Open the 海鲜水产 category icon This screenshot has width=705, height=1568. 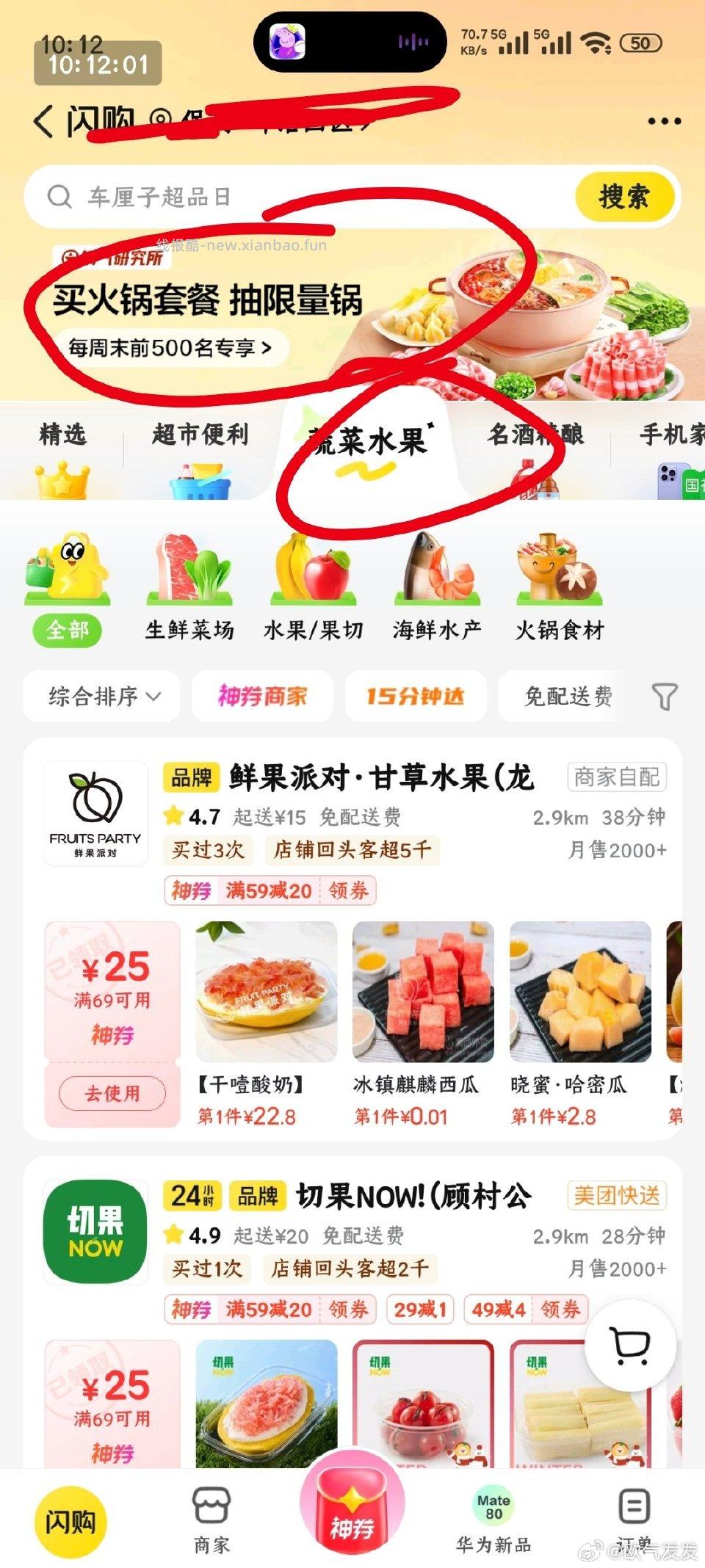435,584
